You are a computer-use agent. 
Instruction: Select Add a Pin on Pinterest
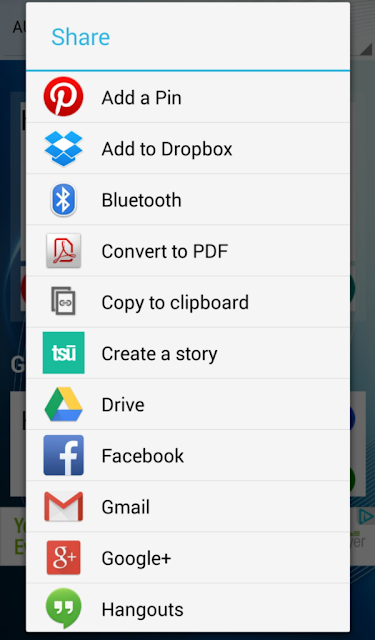pos(188,97)
